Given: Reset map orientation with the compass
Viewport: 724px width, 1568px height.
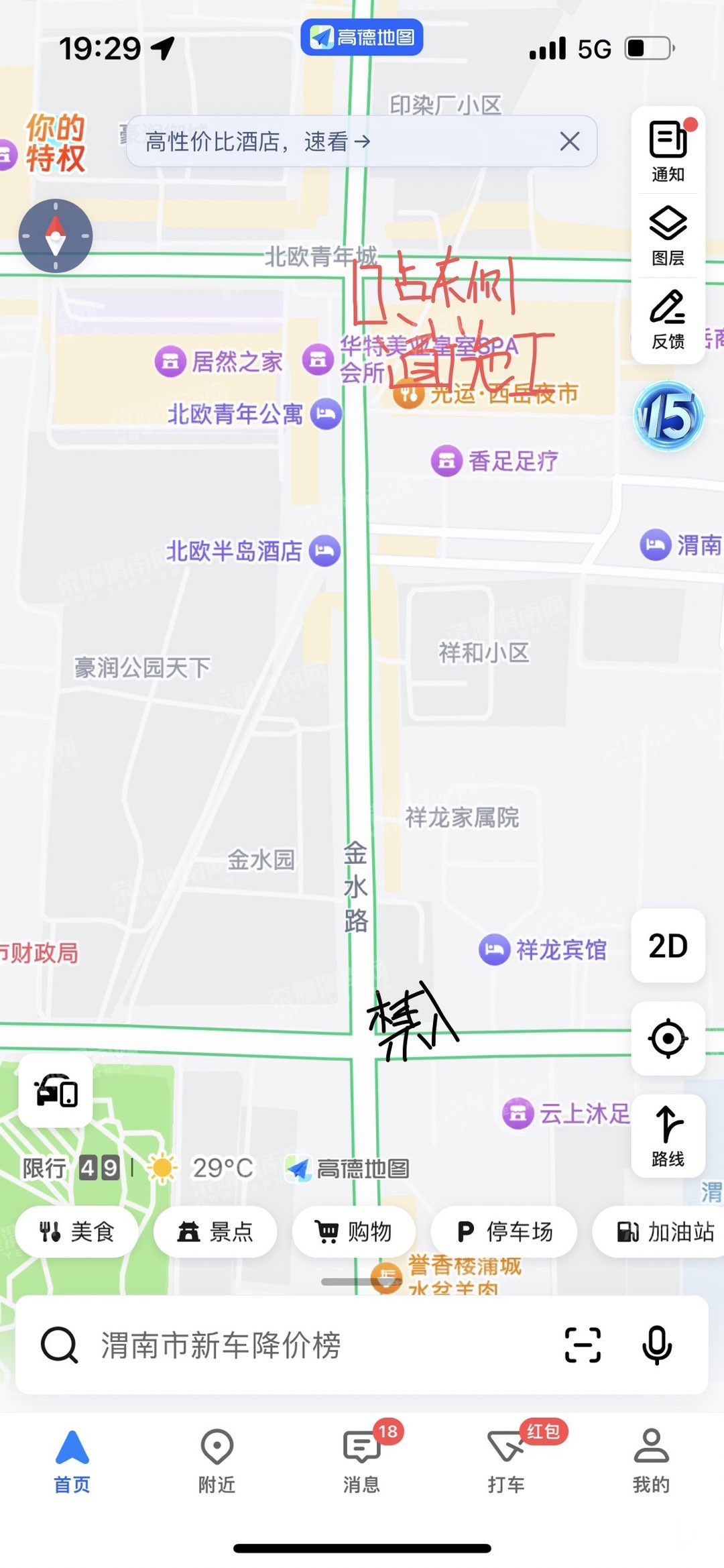Looking at the screenshot, I should pos(56,236).
